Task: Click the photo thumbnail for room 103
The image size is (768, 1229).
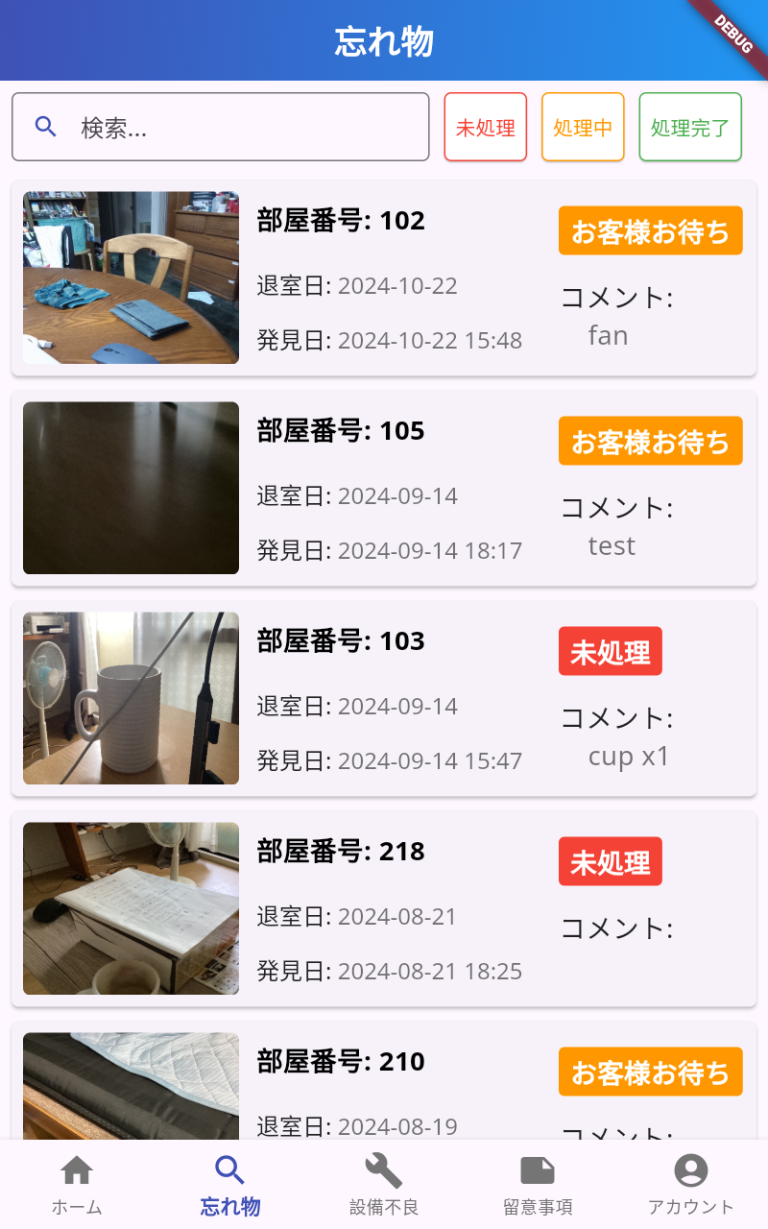Action: coord(130,698)
